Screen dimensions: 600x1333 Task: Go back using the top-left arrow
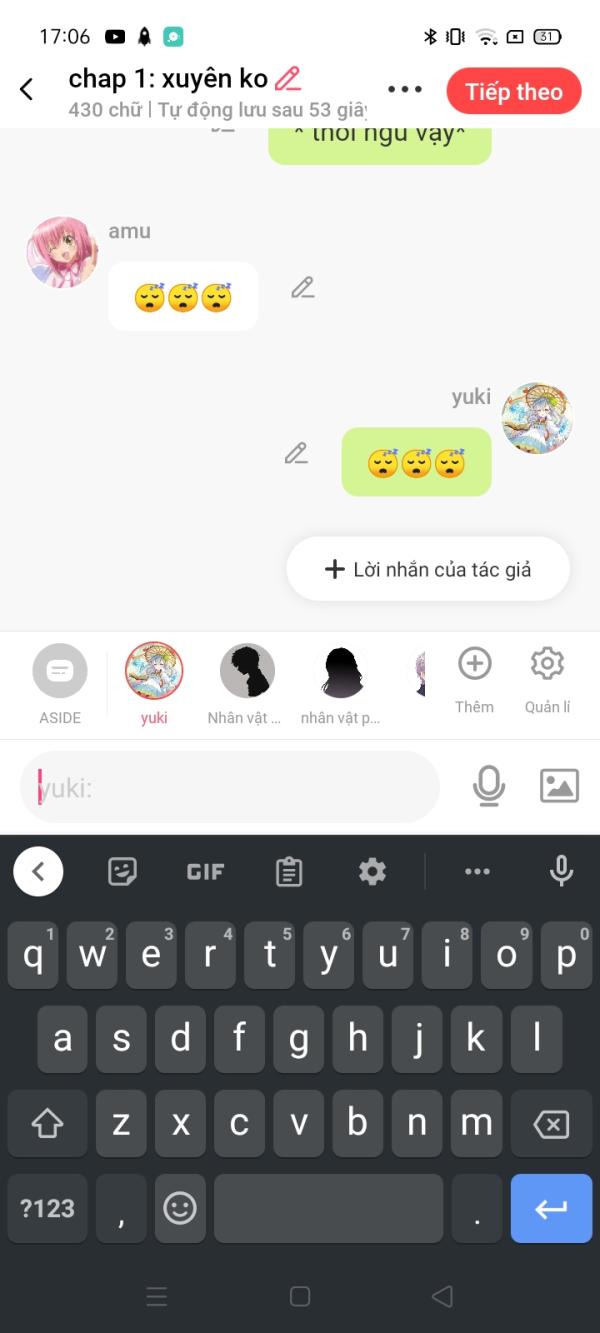pyautogui.click(x=27, y=90)
